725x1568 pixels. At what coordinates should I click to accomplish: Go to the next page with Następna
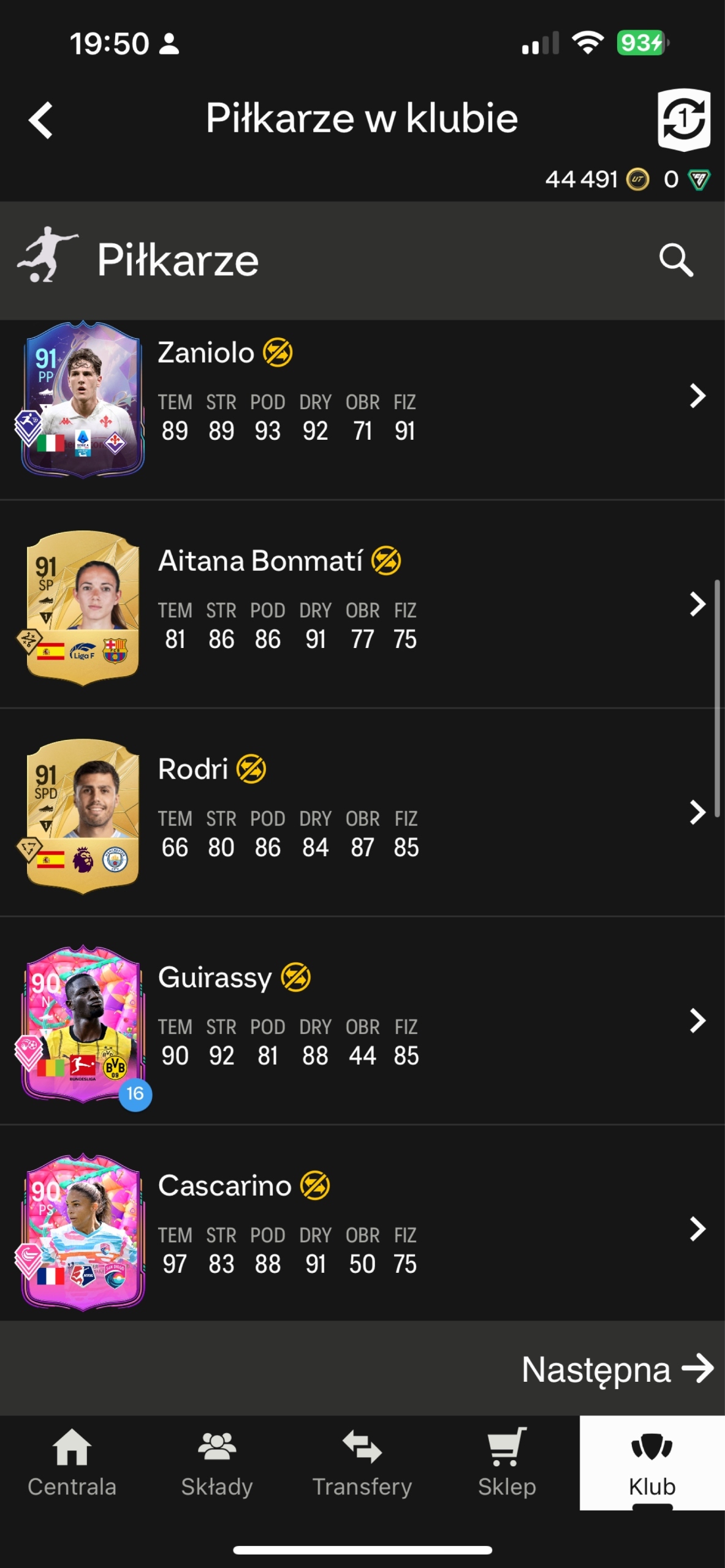point(617,1370)
